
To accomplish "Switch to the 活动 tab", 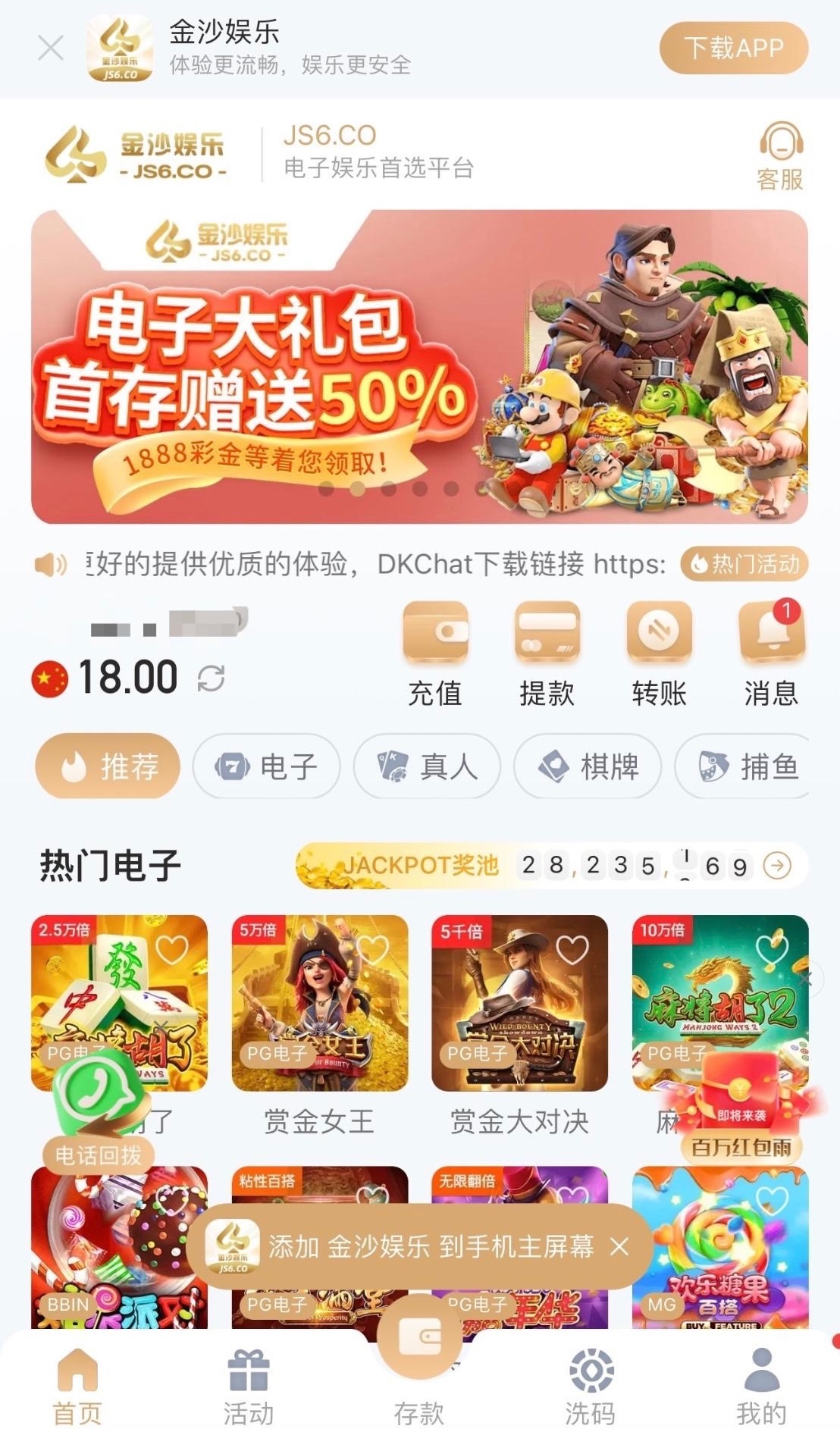I will pyautogui.click(x=248, y=1387).
